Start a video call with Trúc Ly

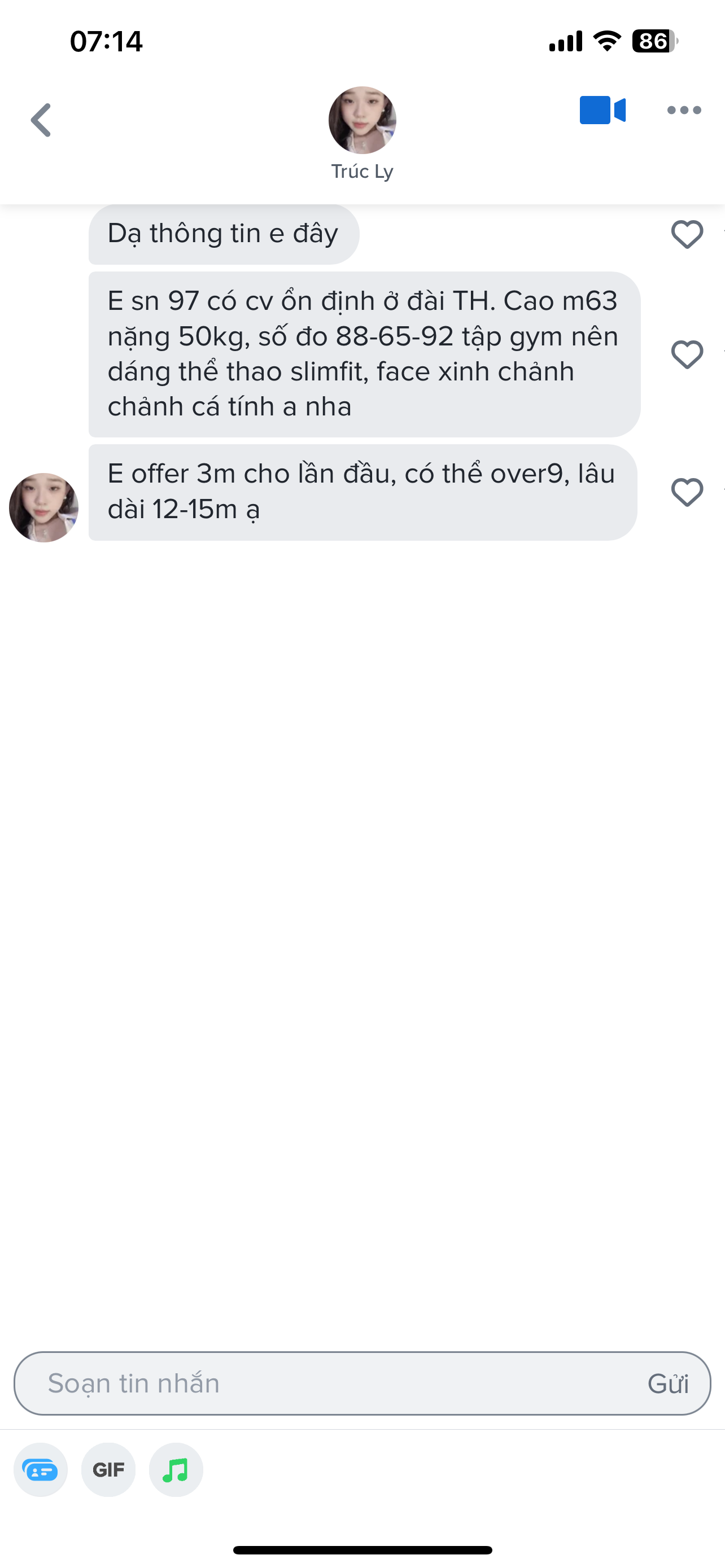point(602,111)
